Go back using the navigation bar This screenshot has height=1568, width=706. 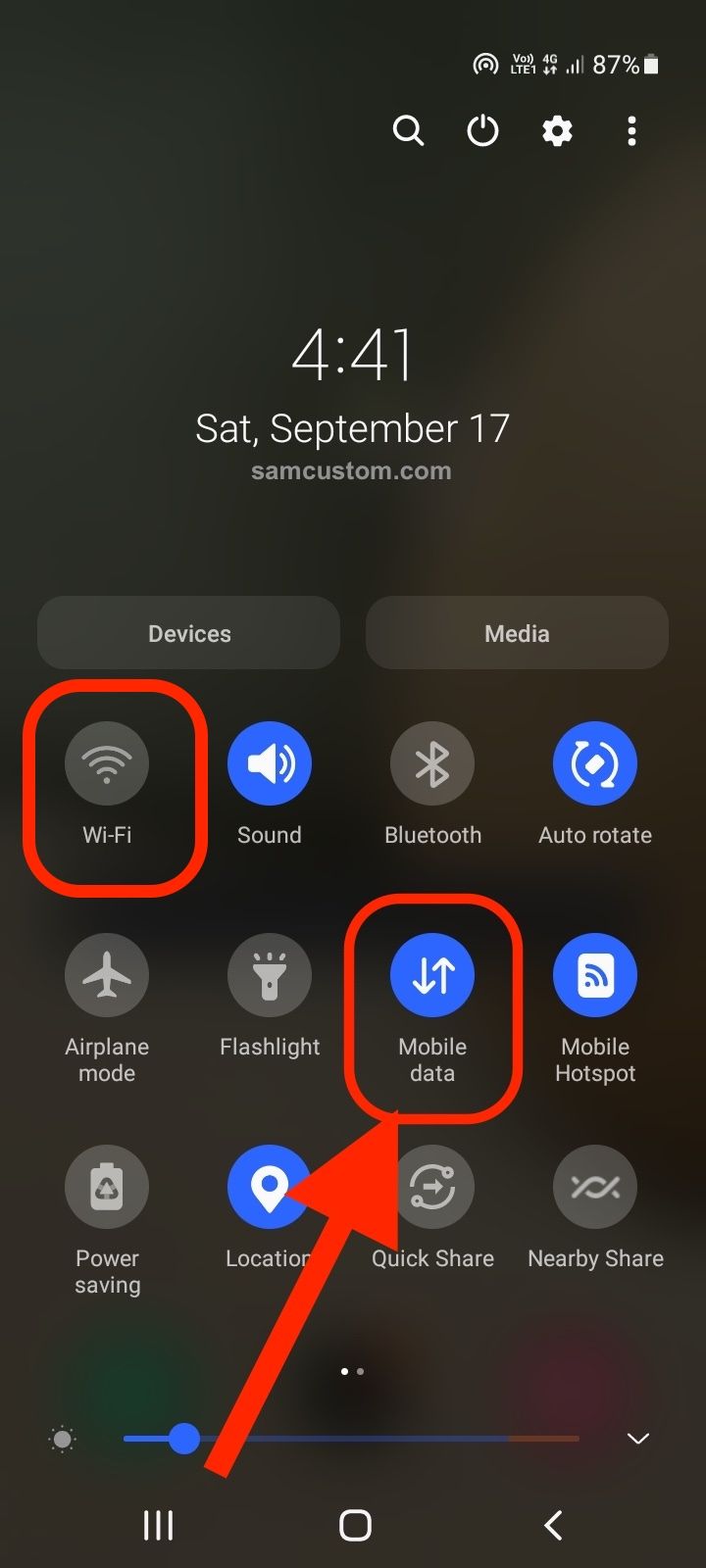click(x=553, y=1525)
